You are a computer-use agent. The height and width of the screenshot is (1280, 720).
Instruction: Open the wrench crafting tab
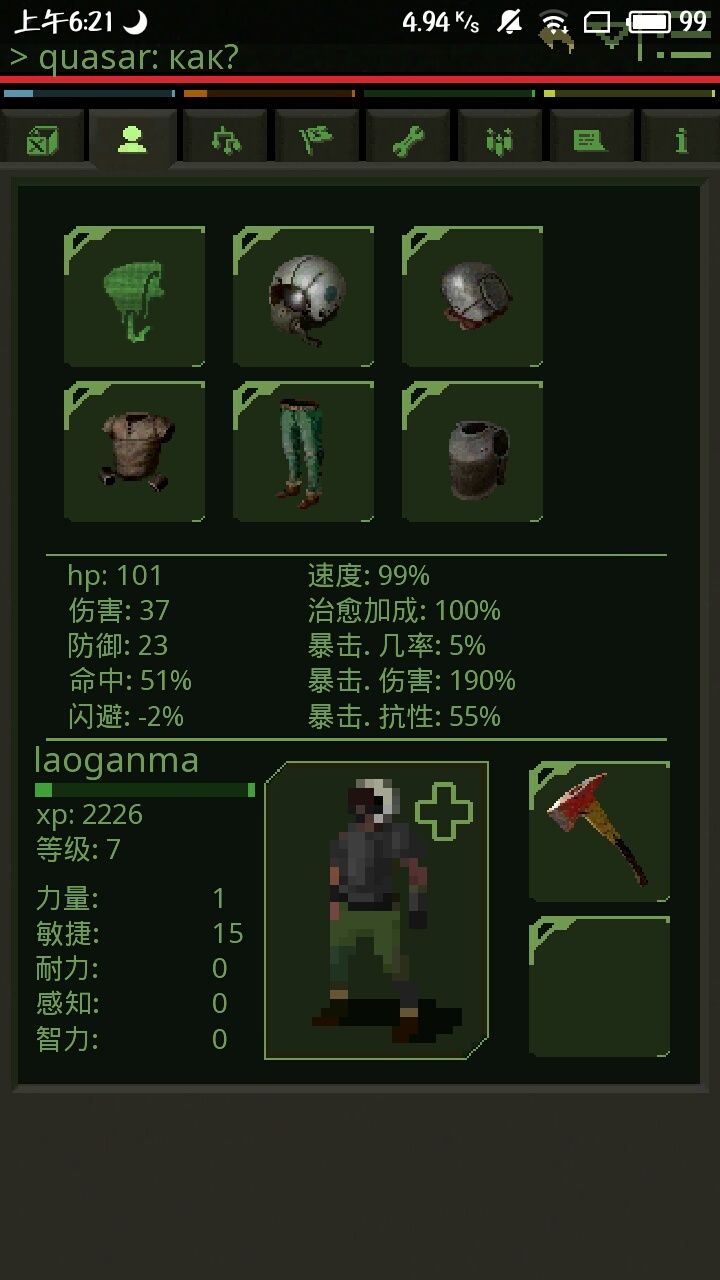409,138
